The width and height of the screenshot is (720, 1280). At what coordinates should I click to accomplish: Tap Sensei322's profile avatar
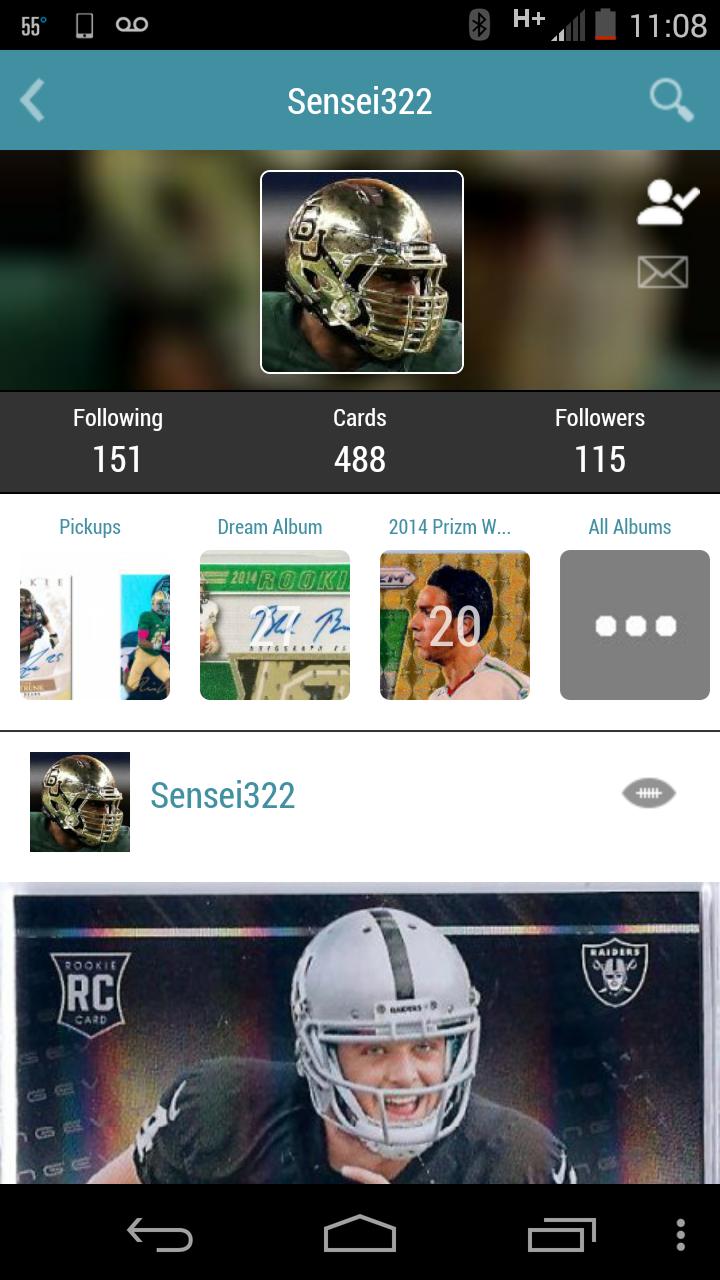pyautogui.click(x=360, y=271)
